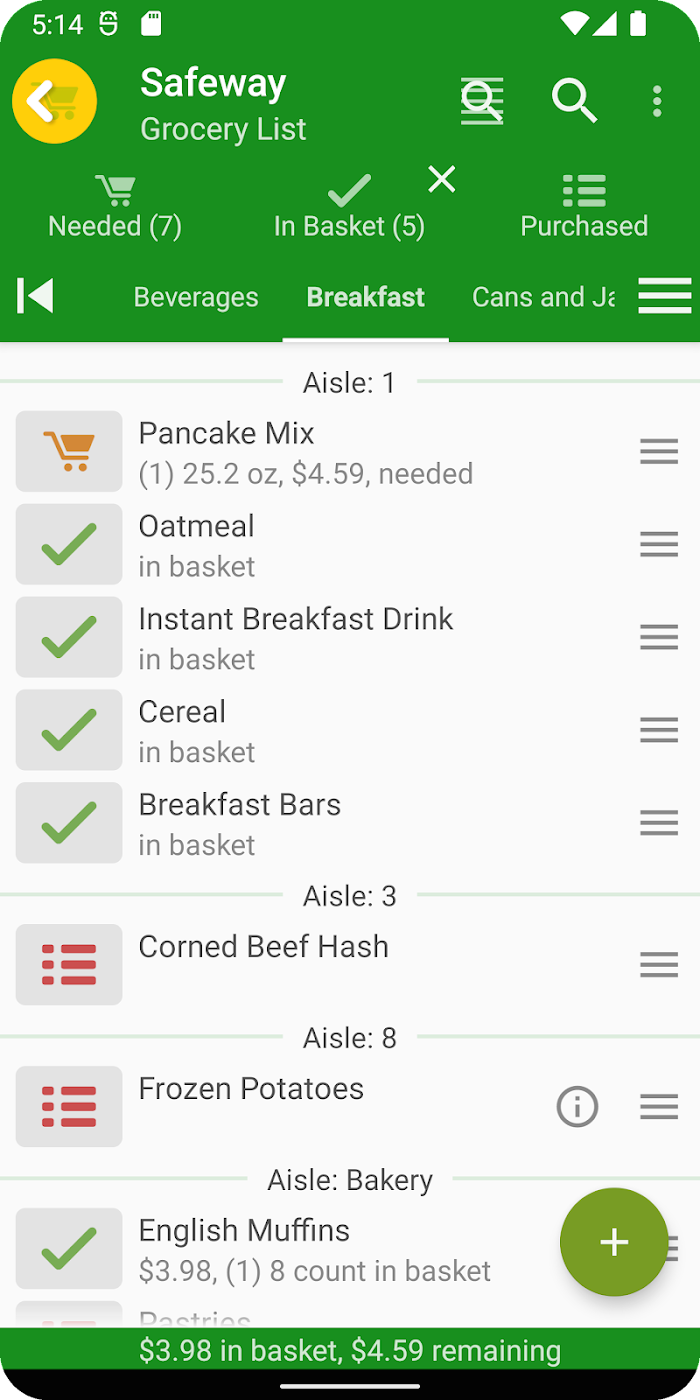Tap the drag handle beside Cereal
Viewport: 700px width, 1400px height.
pos(659,730)
